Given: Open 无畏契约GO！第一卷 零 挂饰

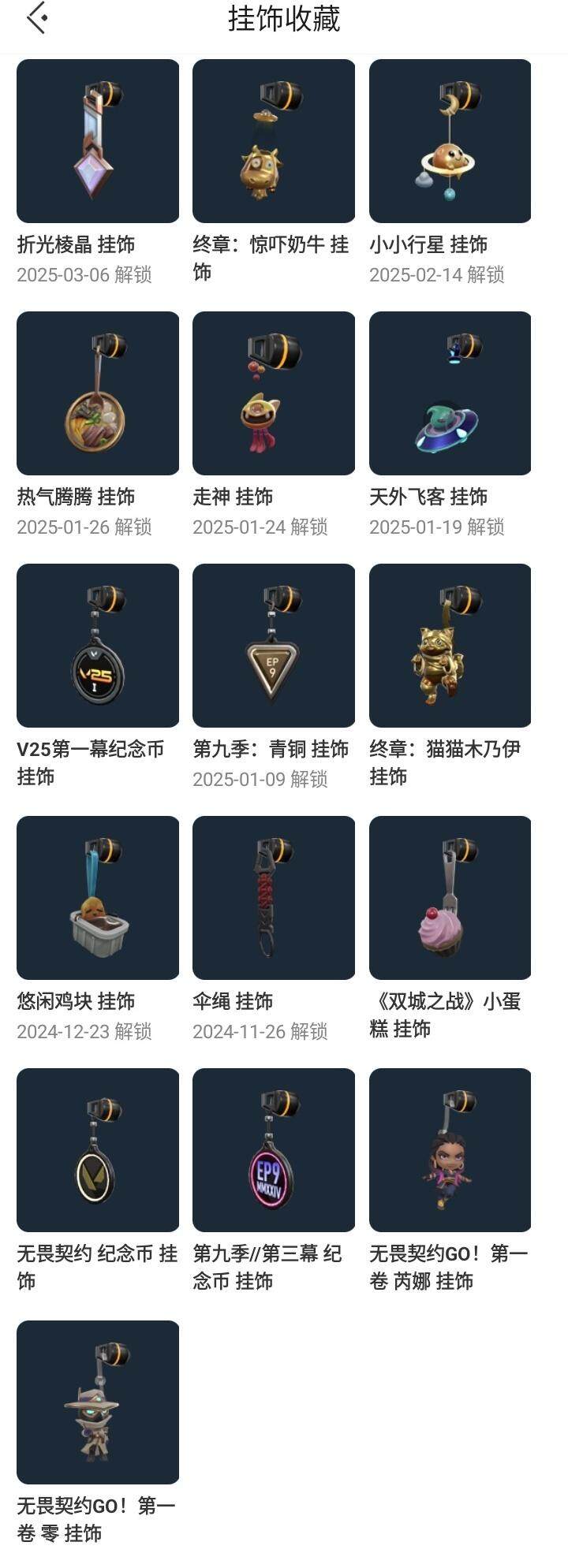Looking at the screenshot, I should point(98,1402).
